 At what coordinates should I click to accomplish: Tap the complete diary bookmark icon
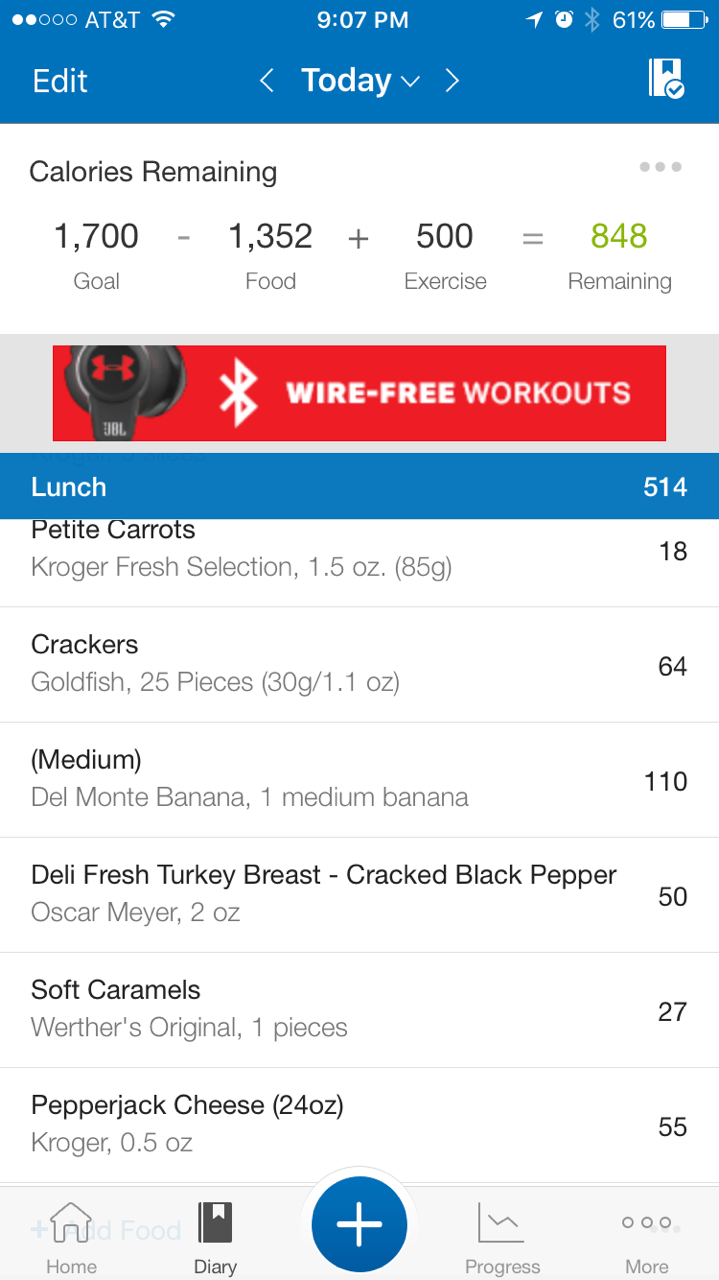point(666,79)
